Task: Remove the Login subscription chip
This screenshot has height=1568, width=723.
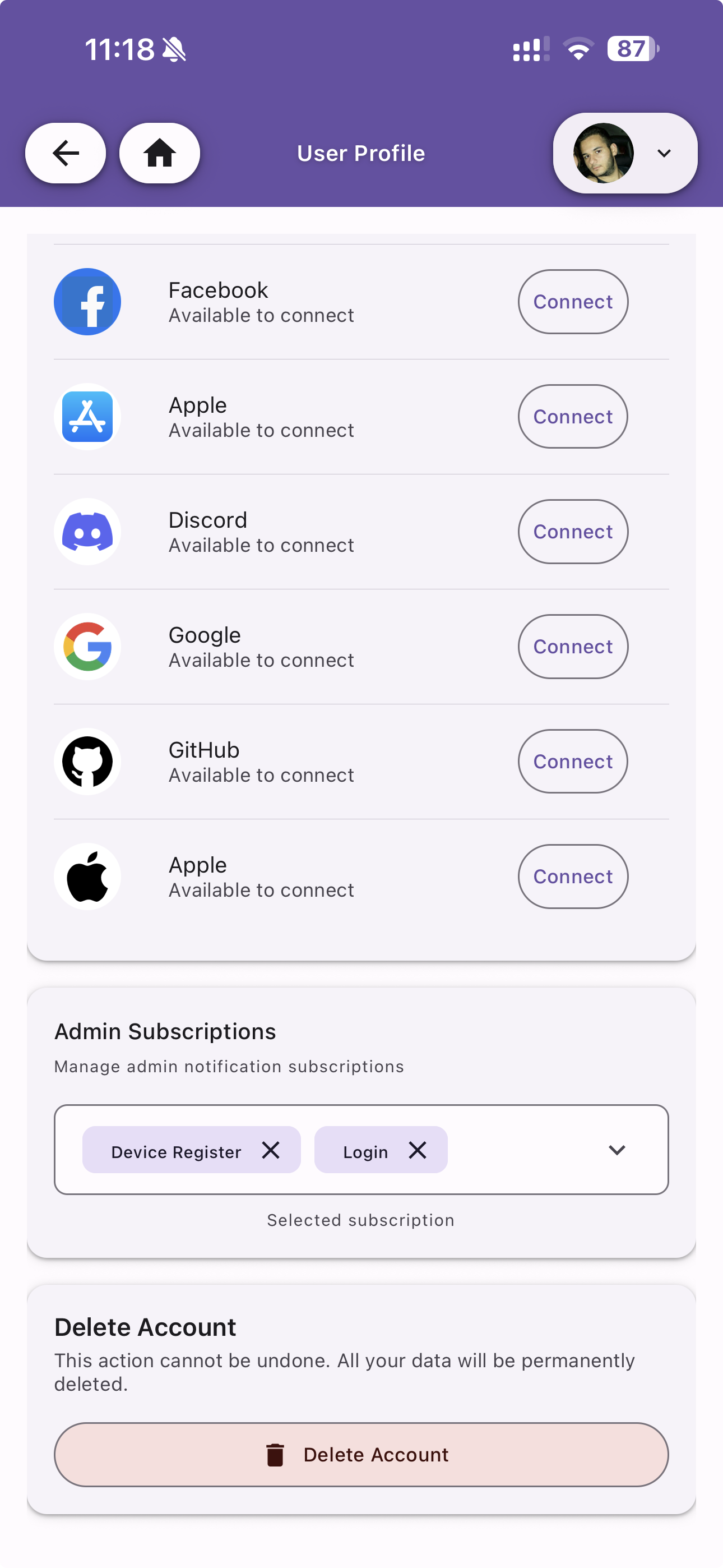Action: [x=418, y=1150]
